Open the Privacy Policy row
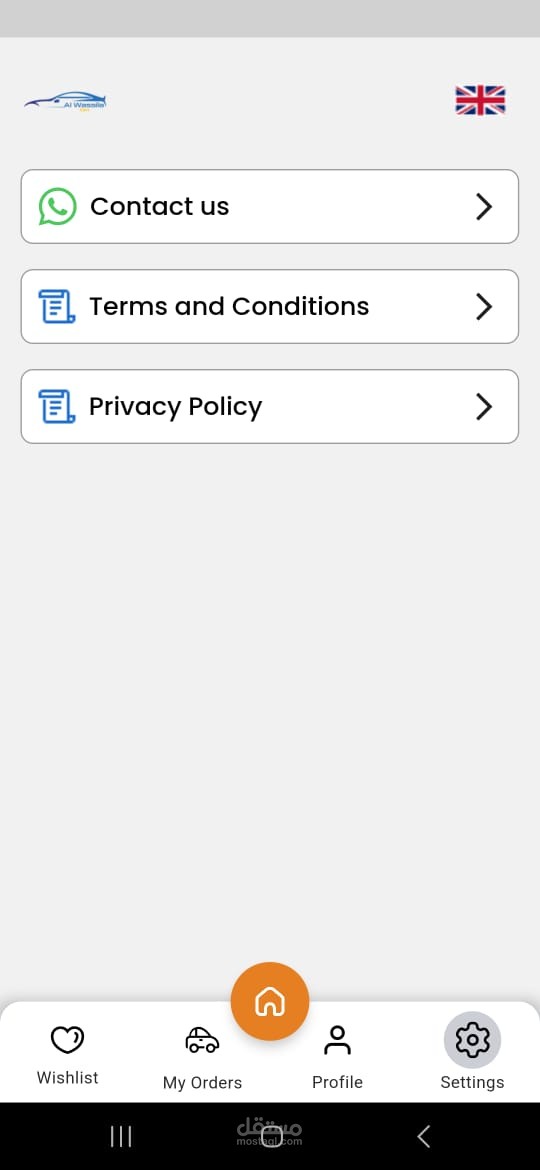Screen dimensions: 540x1170 [x=269, y=406]
